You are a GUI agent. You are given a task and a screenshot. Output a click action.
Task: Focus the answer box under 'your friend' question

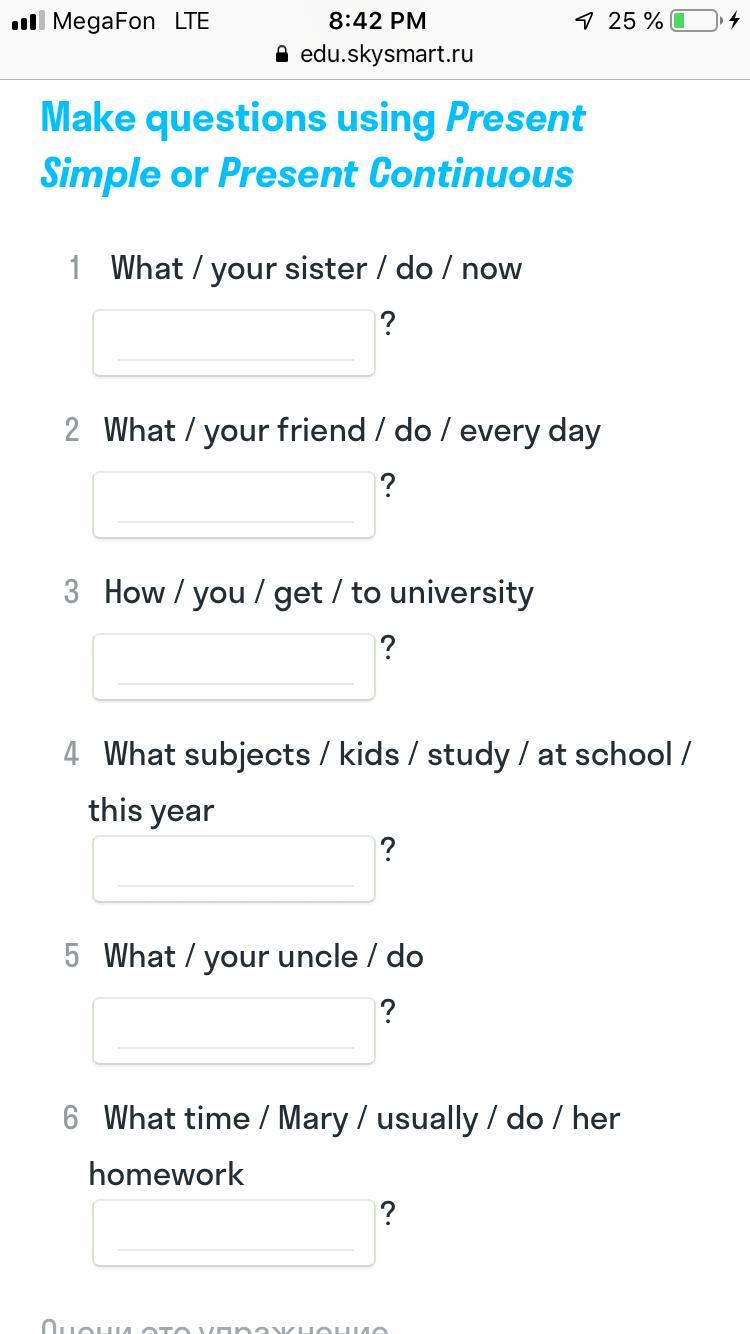point(234,505)
